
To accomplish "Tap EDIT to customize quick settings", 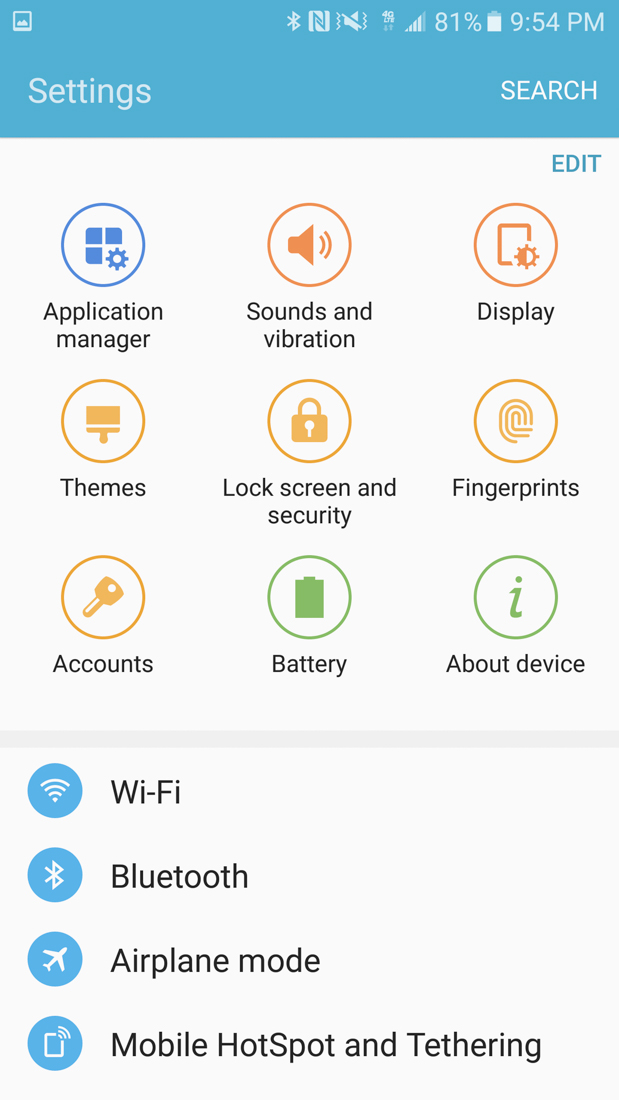I will (x=576, y=164).
